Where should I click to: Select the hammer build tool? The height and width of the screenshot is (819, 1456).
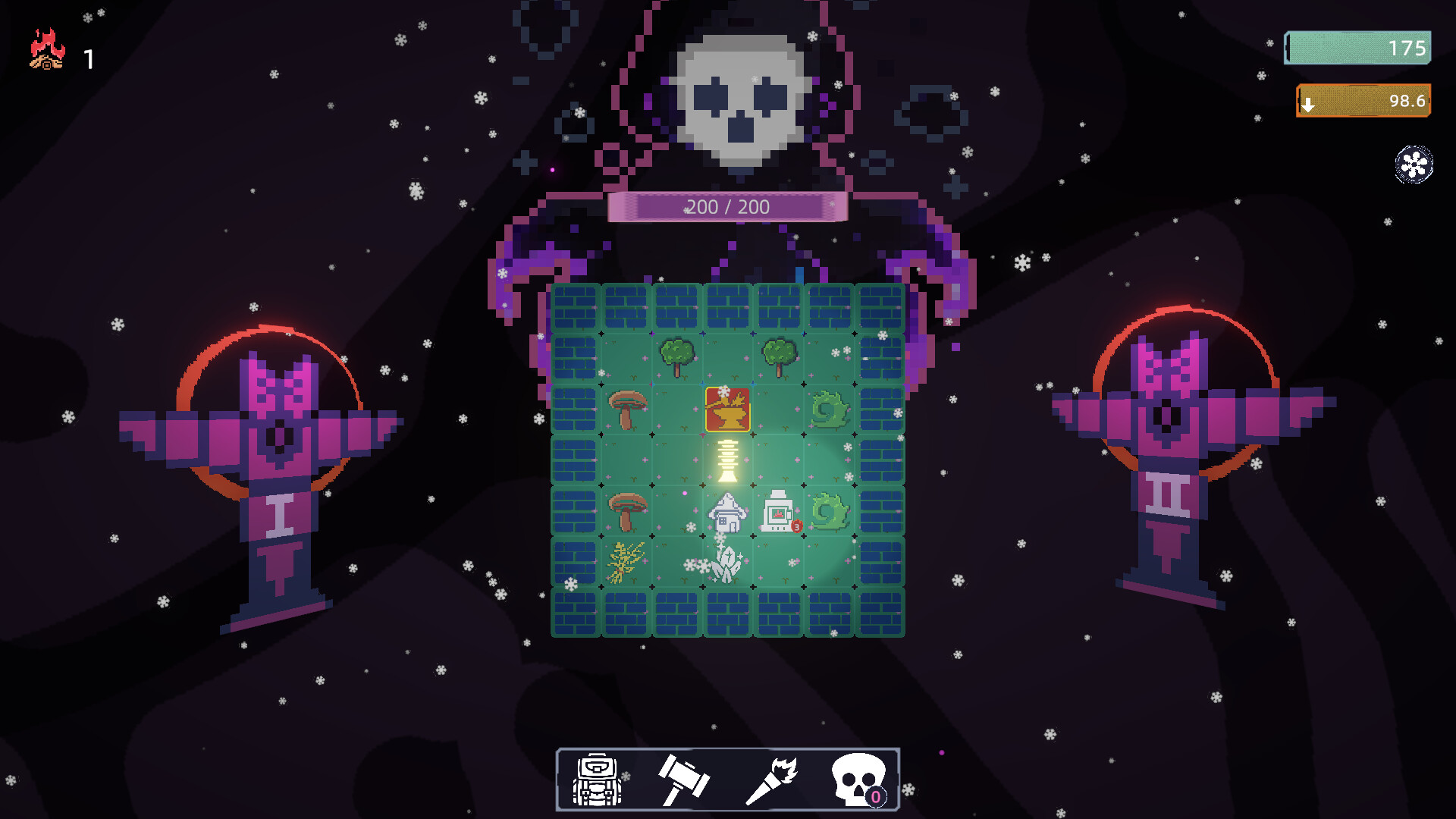tap(682, 780)
